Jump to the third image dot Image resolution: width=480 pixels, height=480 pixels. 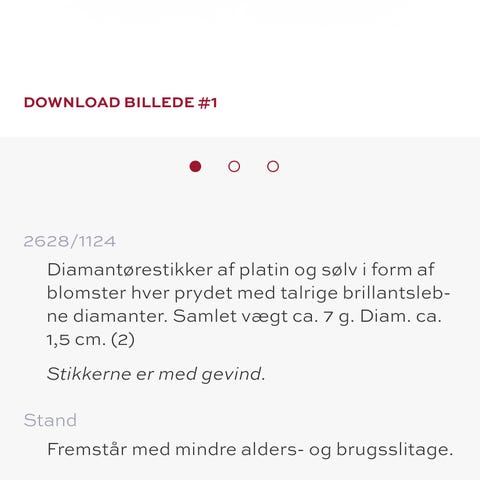pyautogui.click(x=273, y=166)
